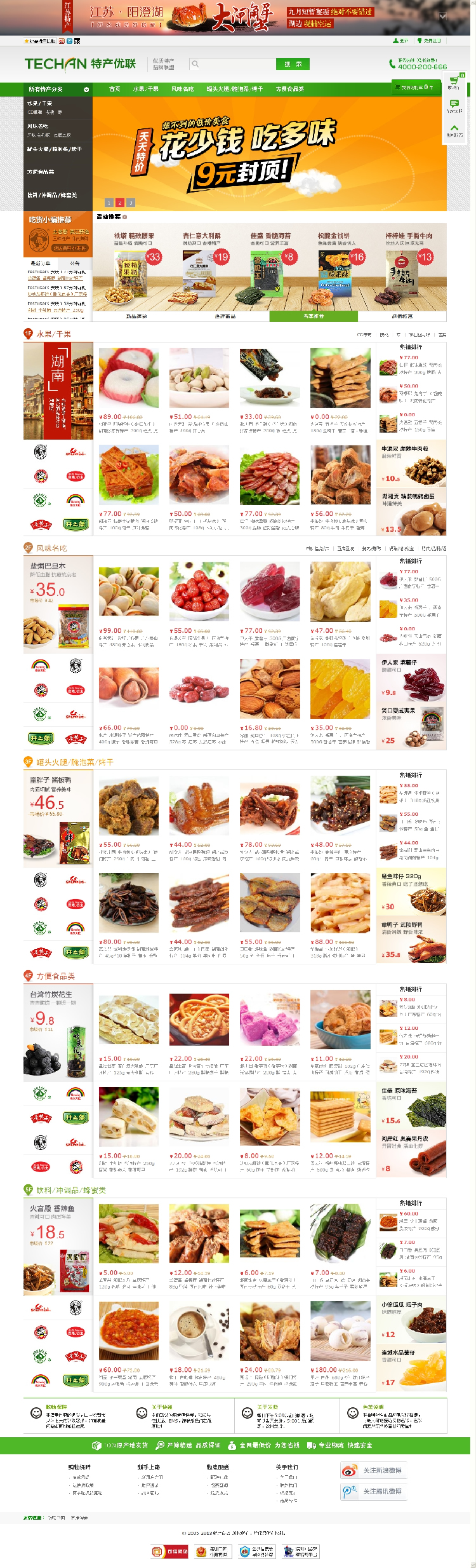Switch to the 风味名吃 nav tab

[182, 89]
